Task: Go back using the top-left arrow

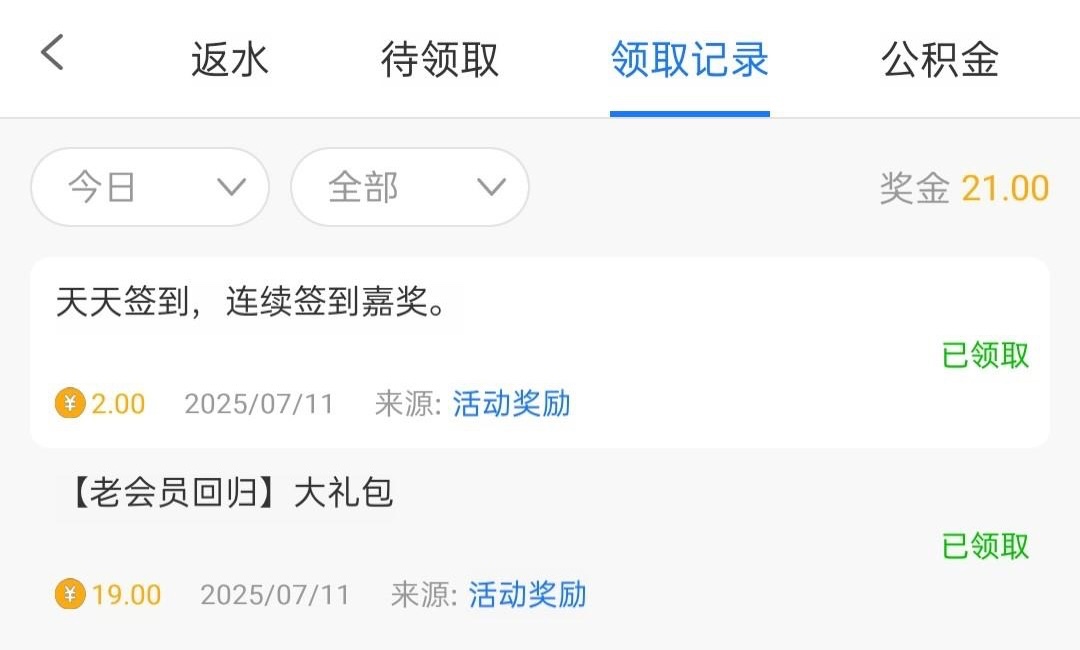Action: tap(53, 53)
